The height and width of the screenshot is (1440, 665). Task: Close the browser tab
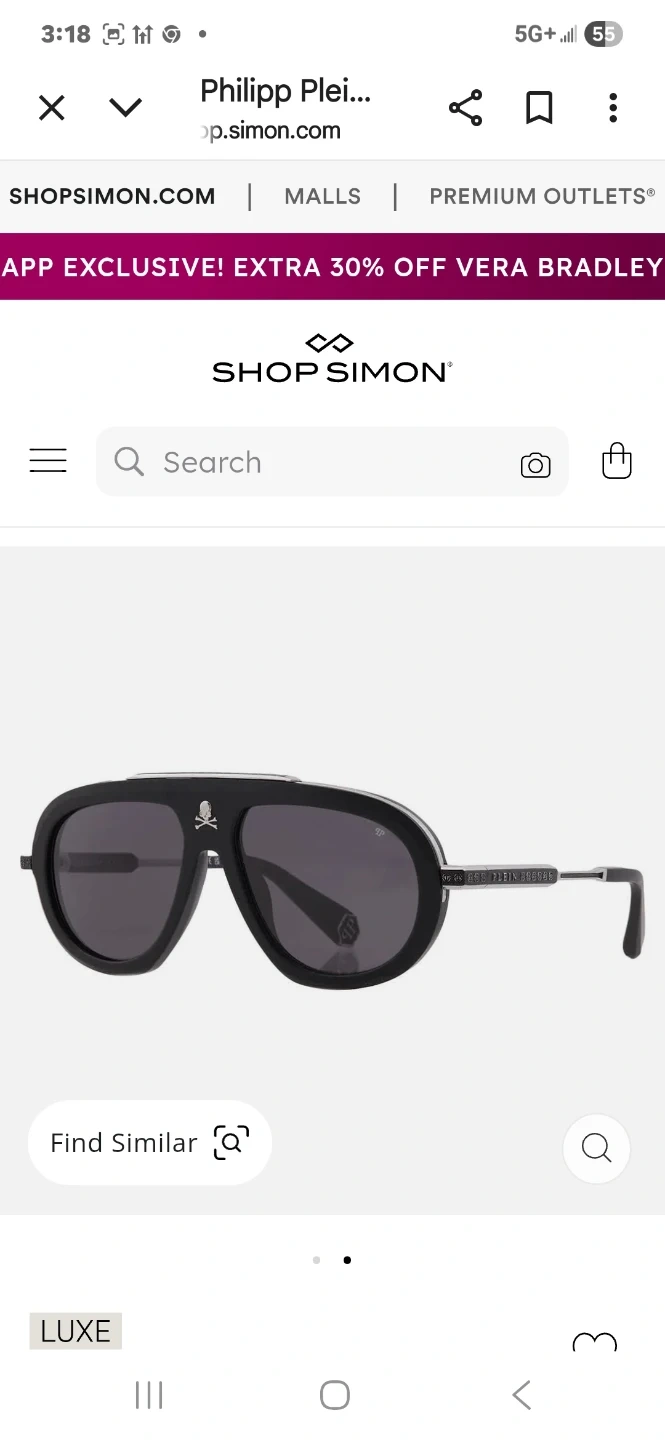click(52, 108)
